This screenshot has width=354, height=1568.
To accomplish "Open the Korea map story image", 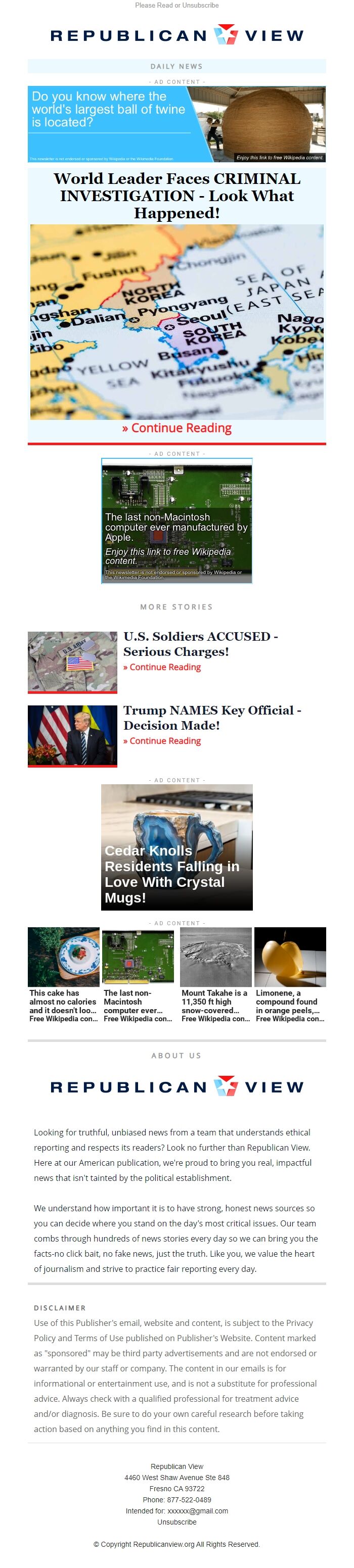I will coord(176,321).
